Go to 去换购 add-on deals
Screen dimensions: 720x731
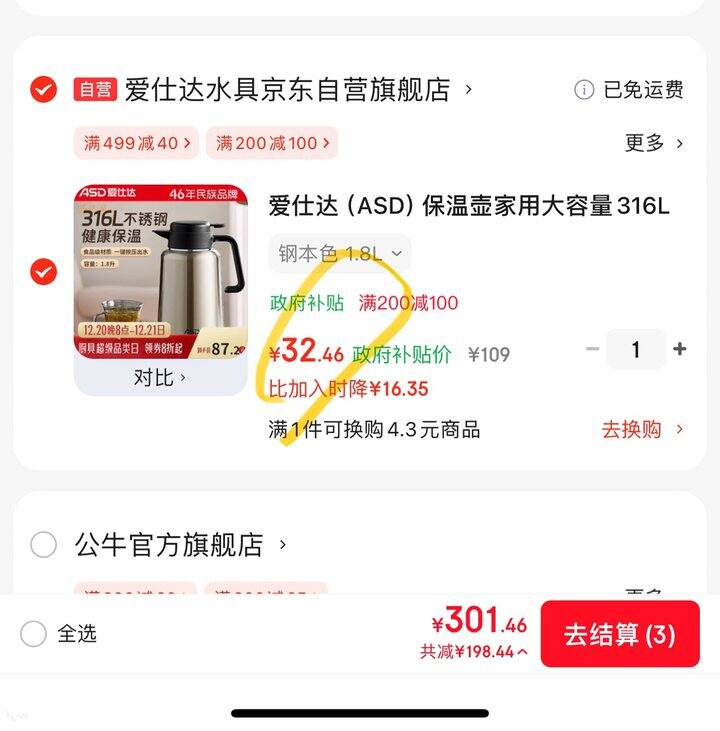click(642, 429)
